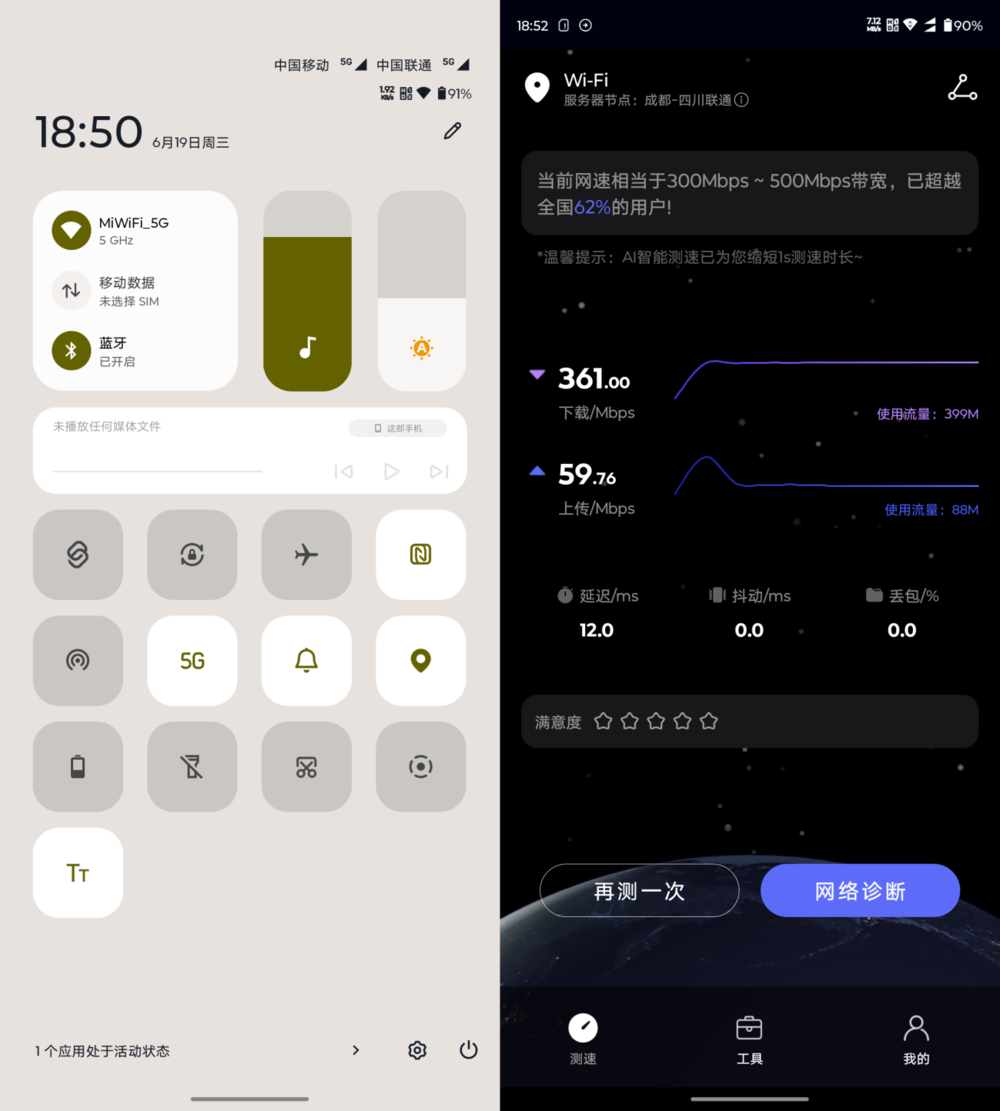
Task: Expand the running apps list via the arrow
Action: coord(355,1050)
